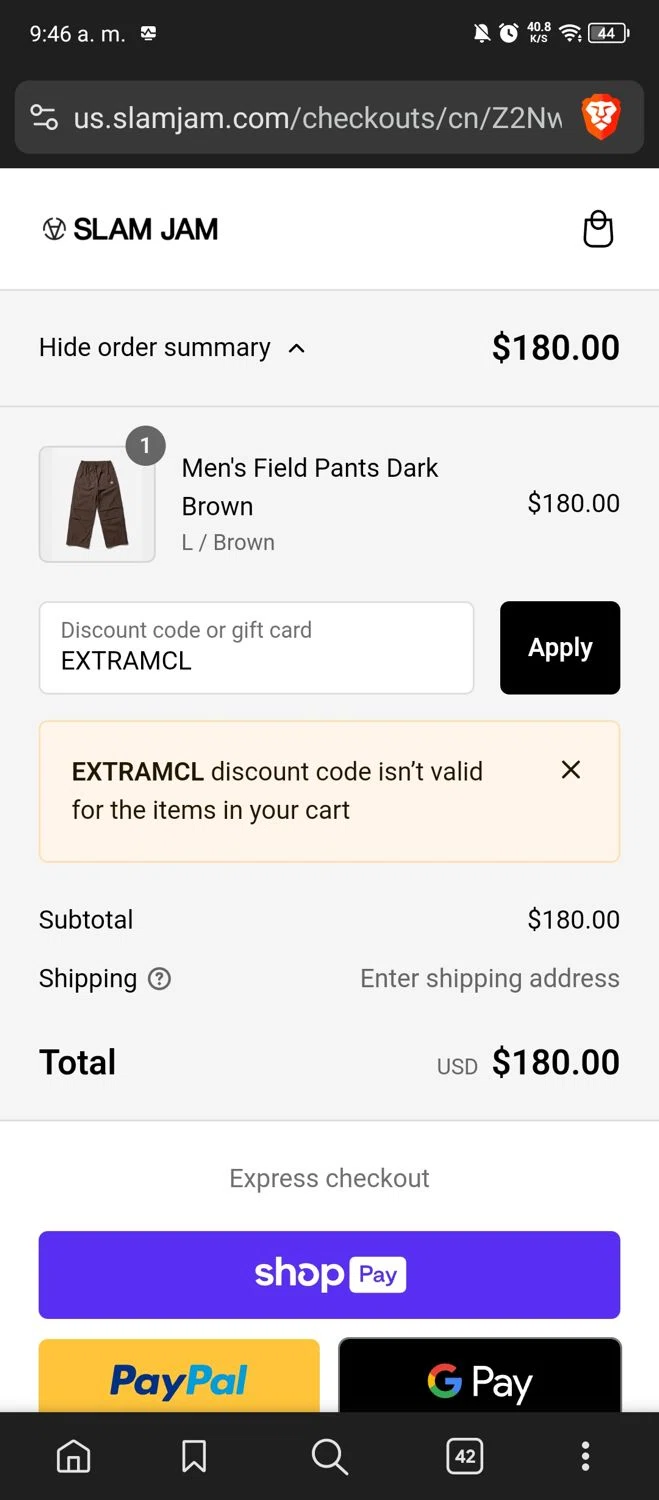Image resolution: width=659 pixels, height=1500 pixels.
Task: Go to the browser home page
Action: coord(73,1456)
